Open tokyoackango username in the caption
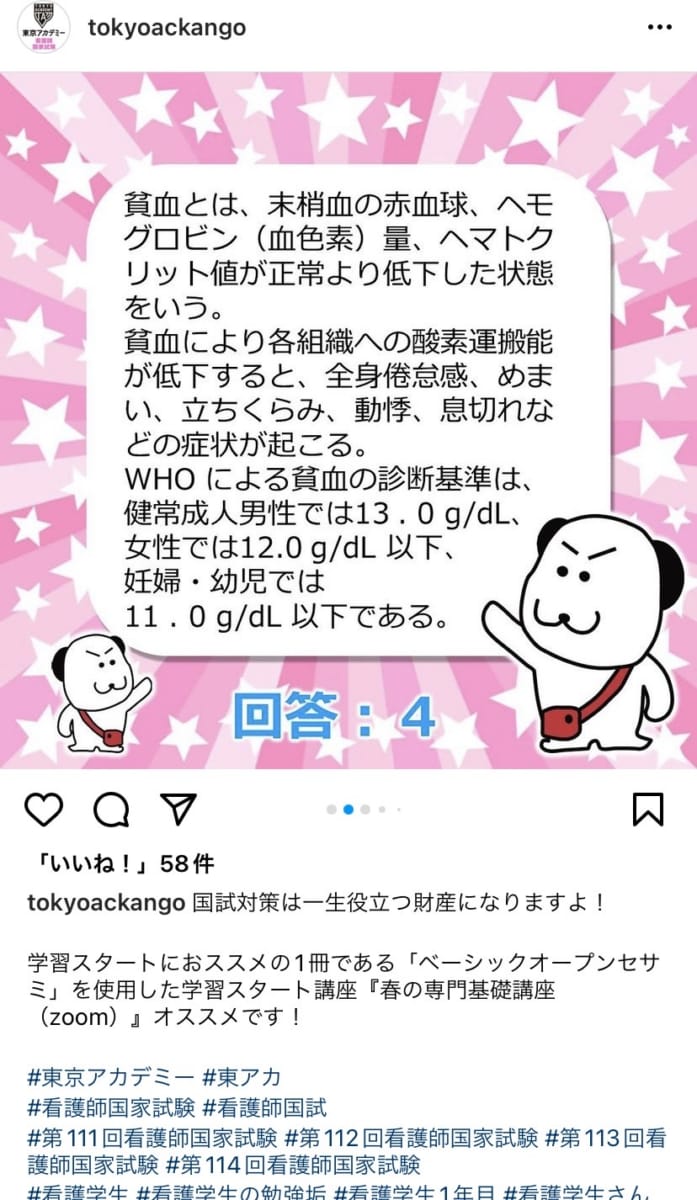Screen dimensions: 697x1200 (x=106, y=903)
